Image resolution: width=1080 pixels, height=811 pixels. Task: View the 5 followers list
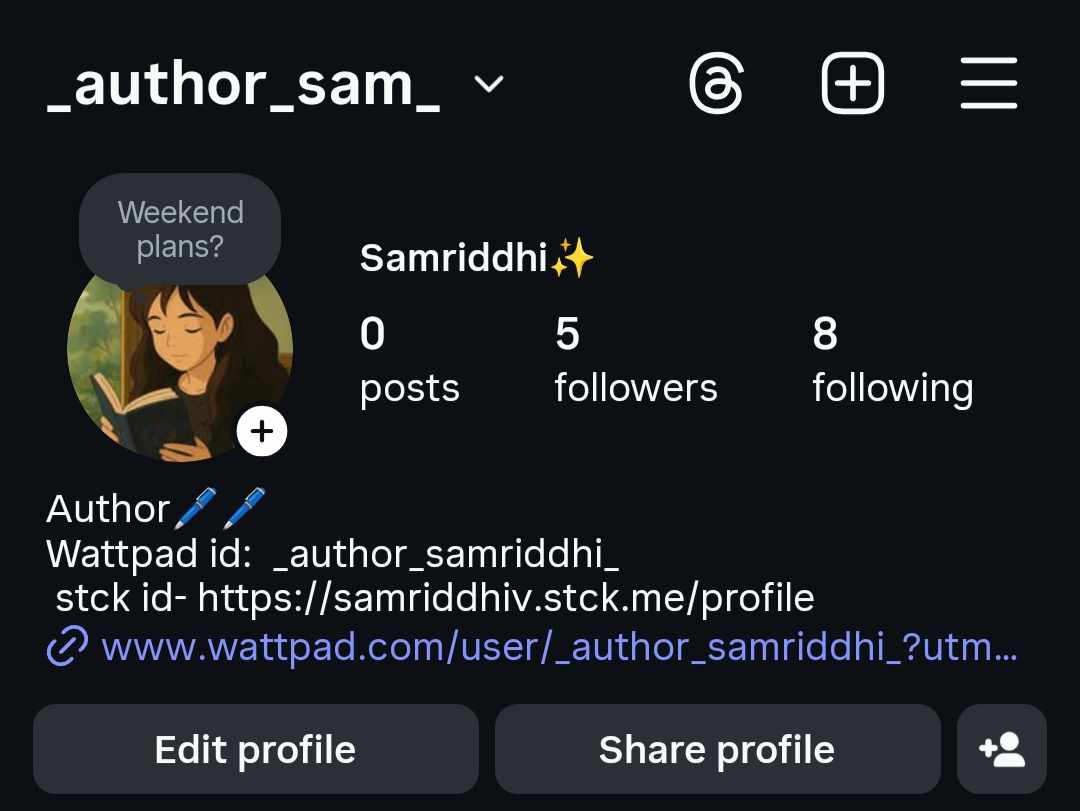[x=635, y=361]
